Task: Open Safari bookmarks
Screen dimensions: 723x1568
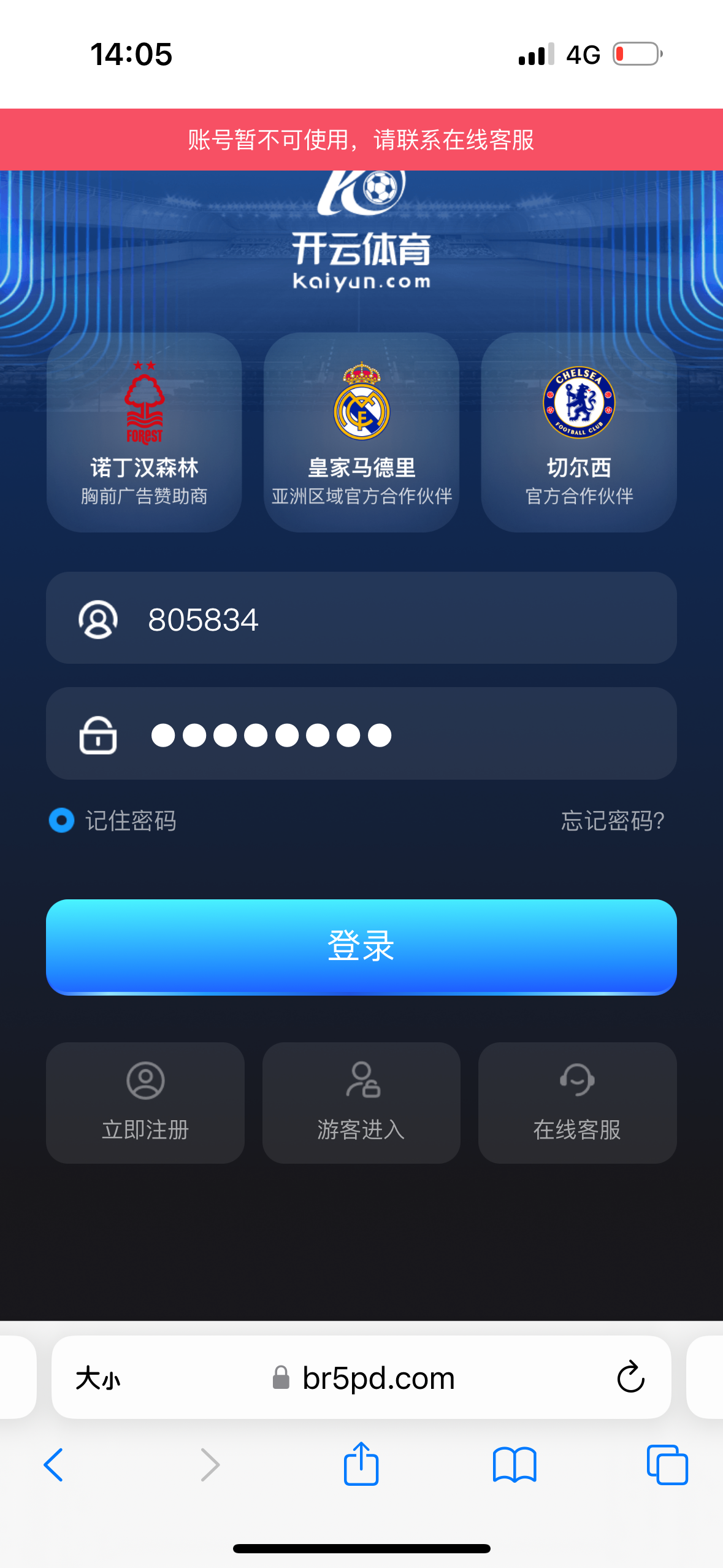Action: [515, 1465]
